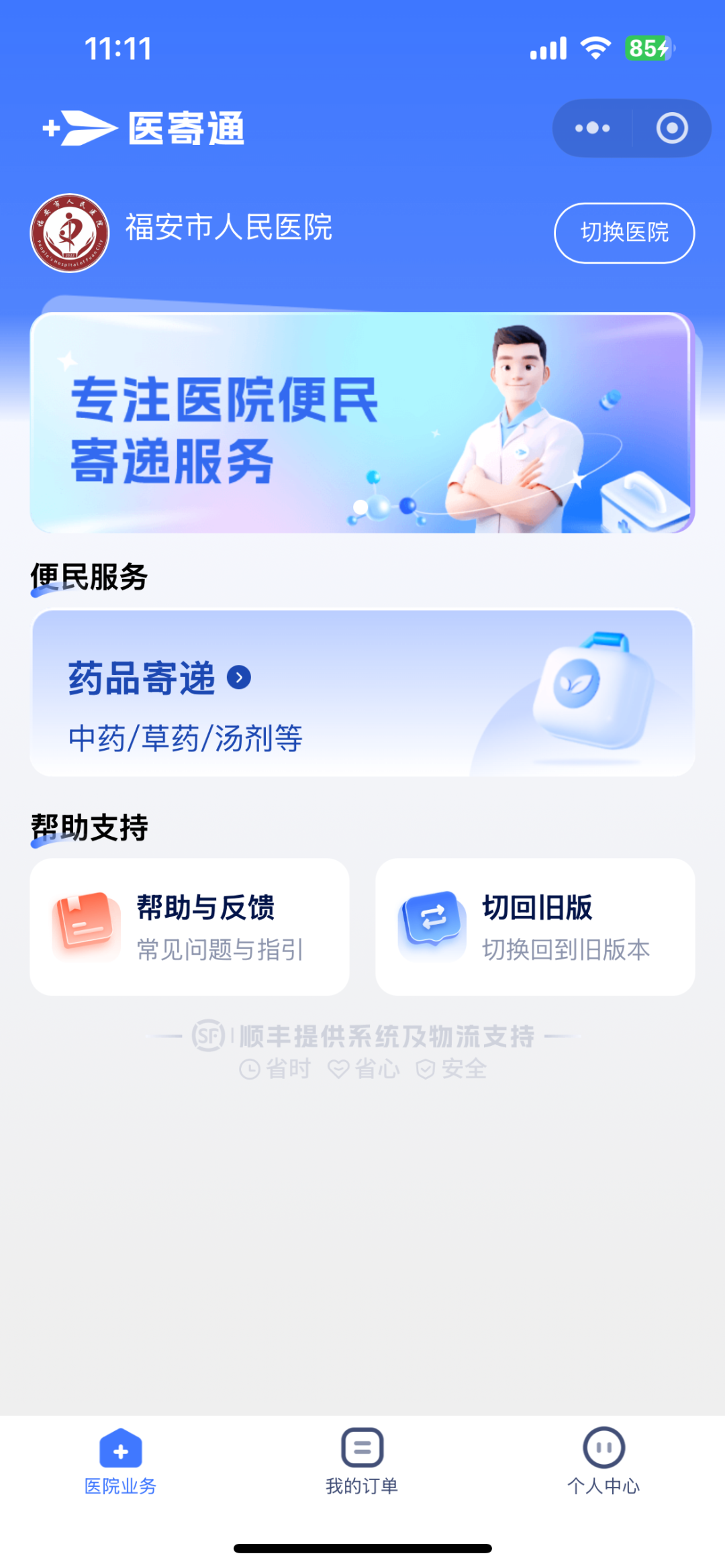Open the 专注医院便民寄递服务 banner
Screen dimensions: 725x1568
click(362, 423)
